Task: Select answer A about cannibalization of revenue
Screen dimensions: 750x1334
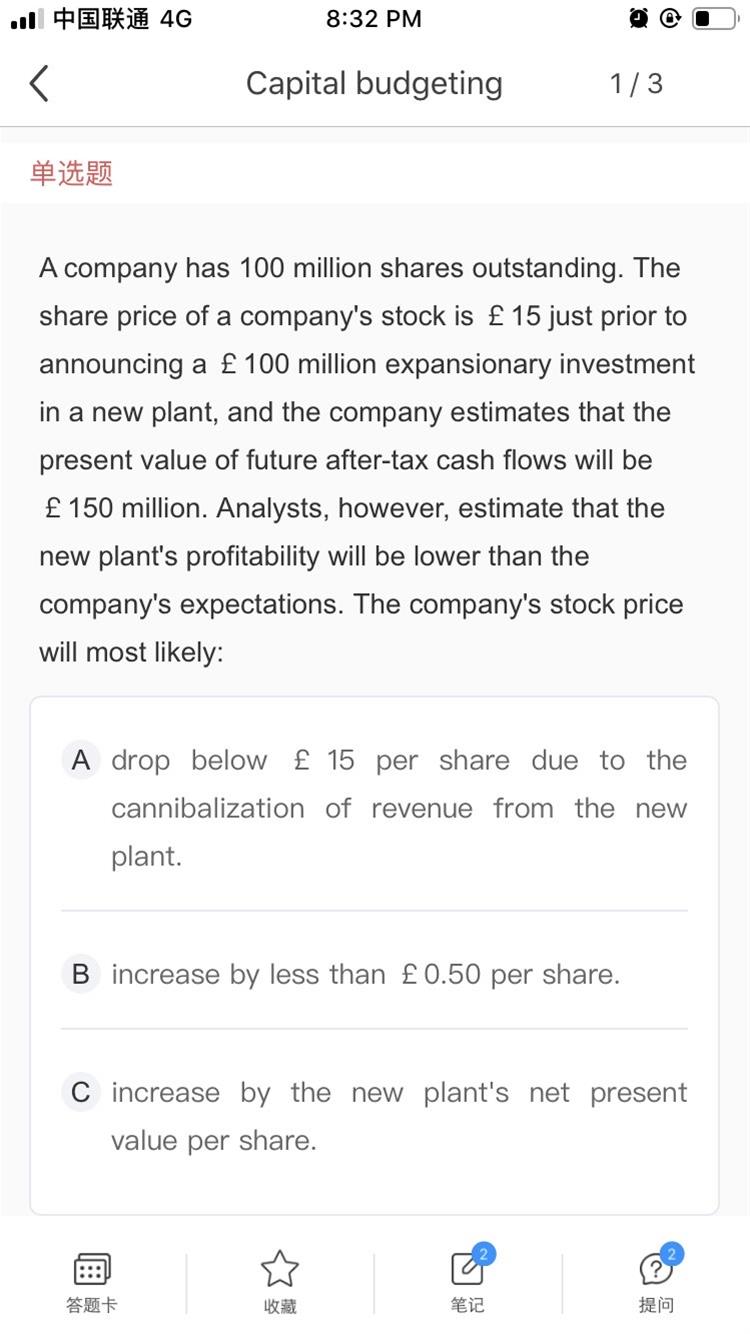Action: (374, 808)
